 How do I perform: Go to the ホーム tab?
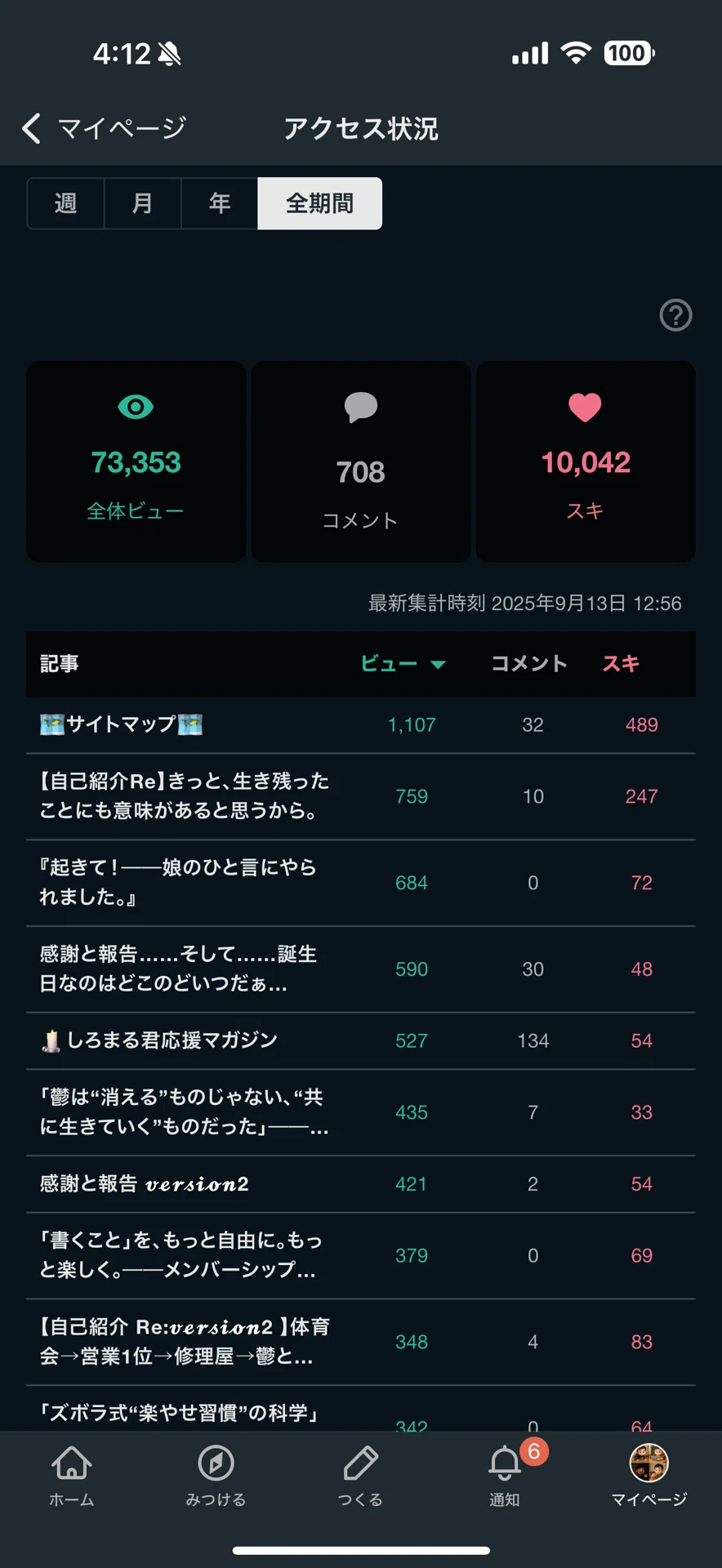pos(72,1476)
